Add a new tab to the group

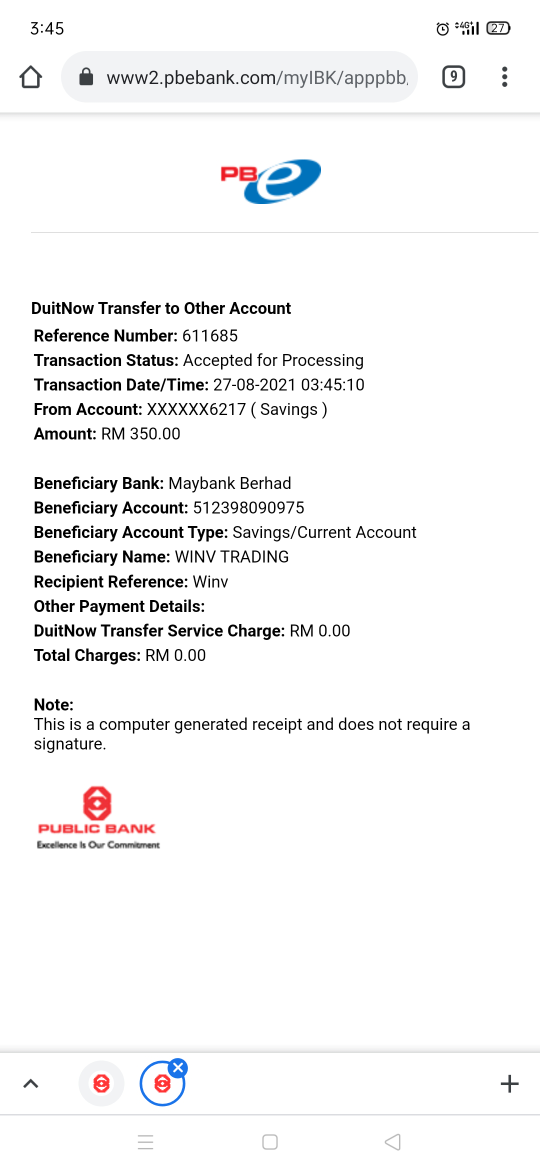point(509,1083)
